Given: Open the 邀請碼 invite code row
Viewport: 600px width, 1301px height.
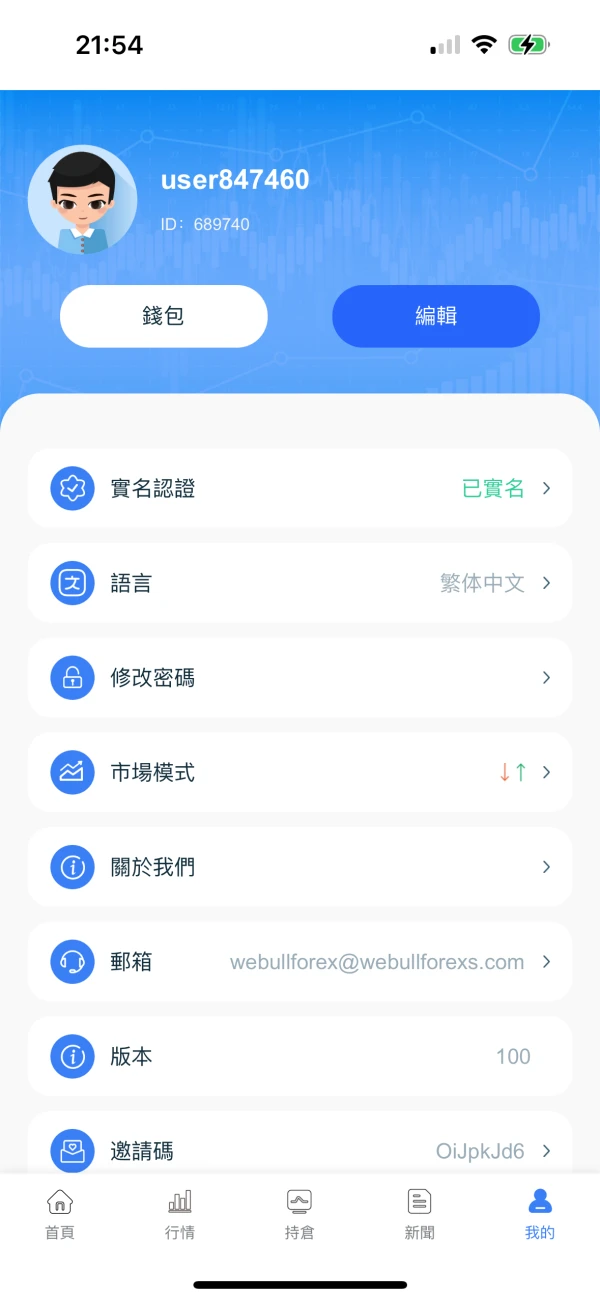Looking at the screenshot, I should pyautogui.click(x=300, y=1146).
